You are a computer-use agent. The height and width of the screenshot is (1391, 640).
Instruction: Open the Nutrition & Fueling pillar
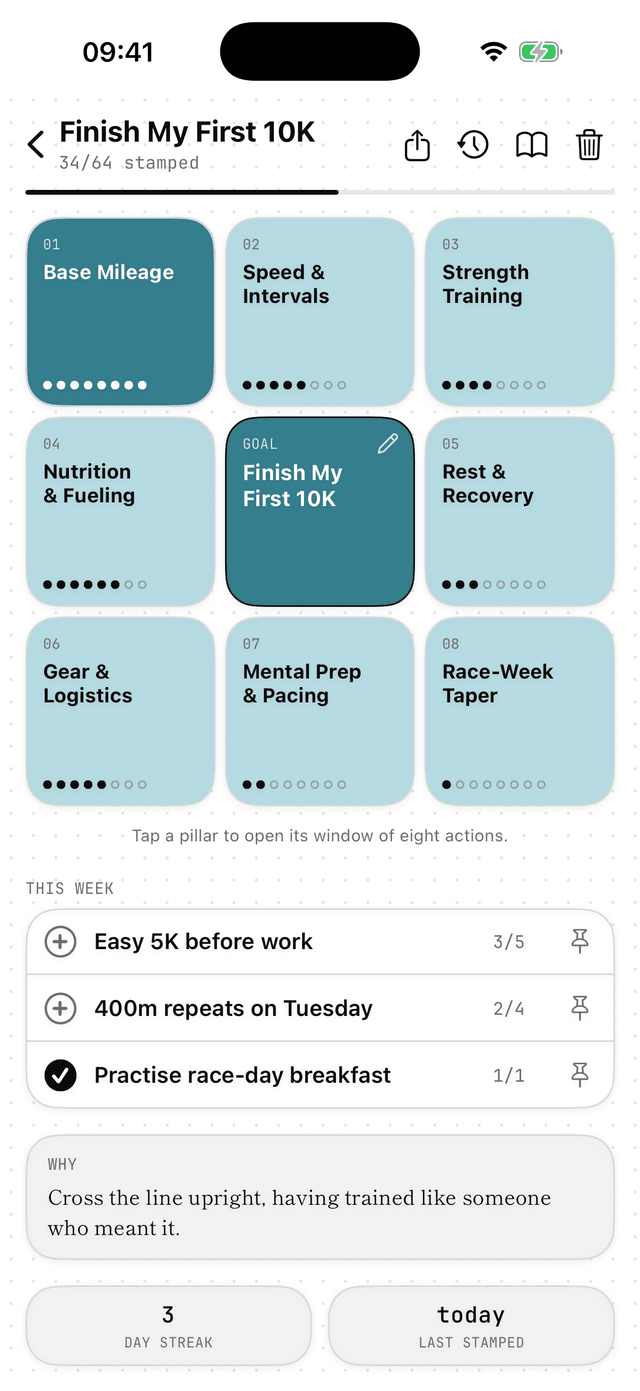[120, 512]
